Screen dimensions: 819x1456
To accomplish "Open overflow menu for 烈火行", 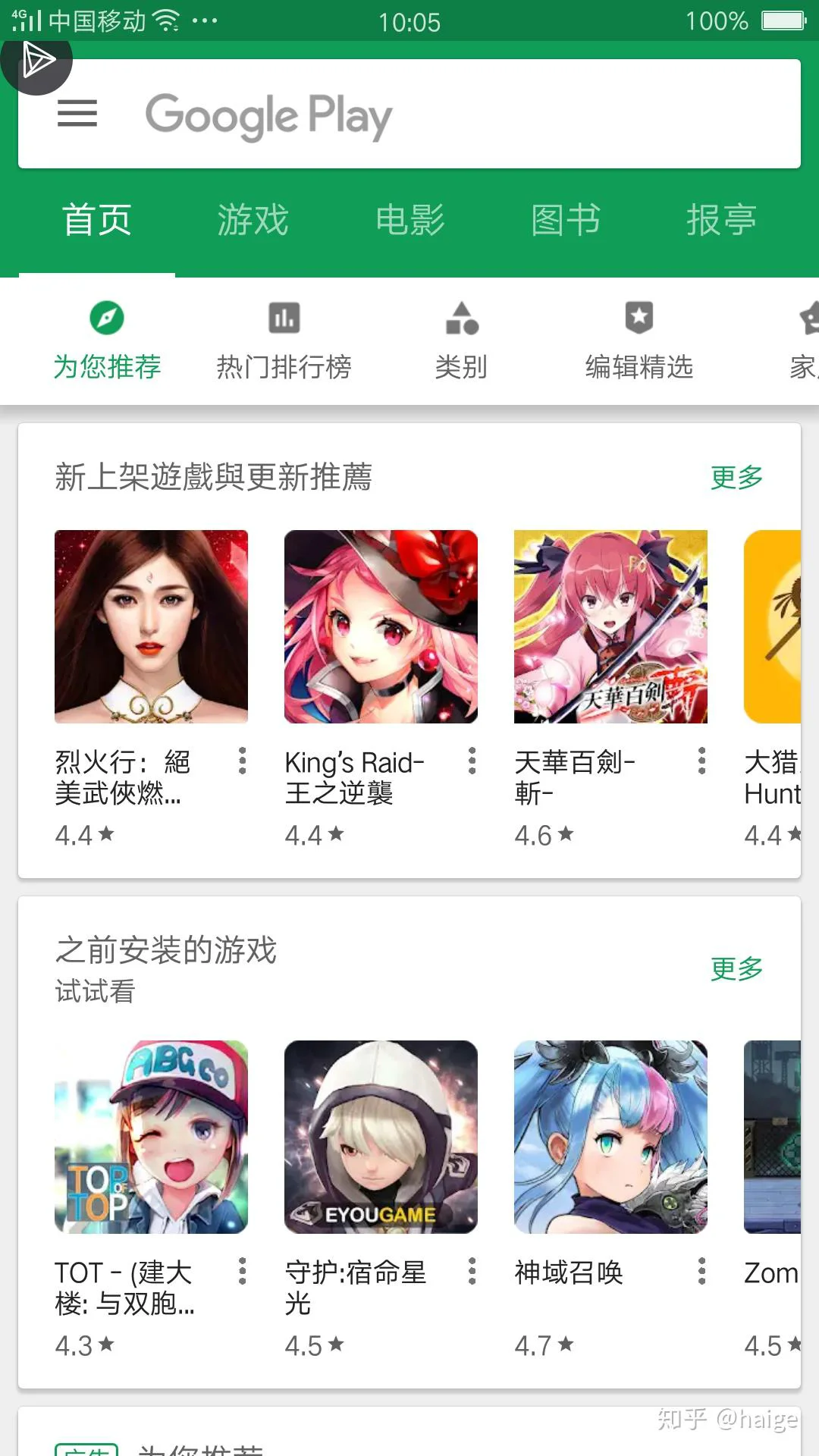I will [x=242, y=761].
